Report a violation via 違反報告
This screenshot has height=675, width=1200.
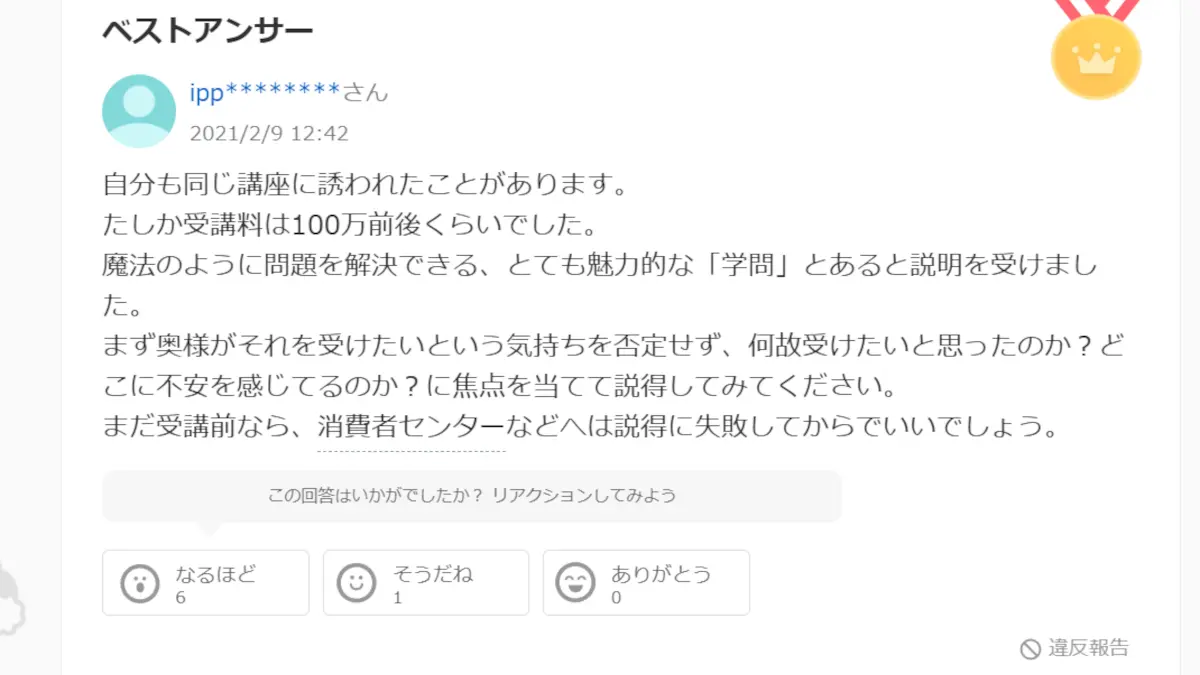pos(1075,648)
